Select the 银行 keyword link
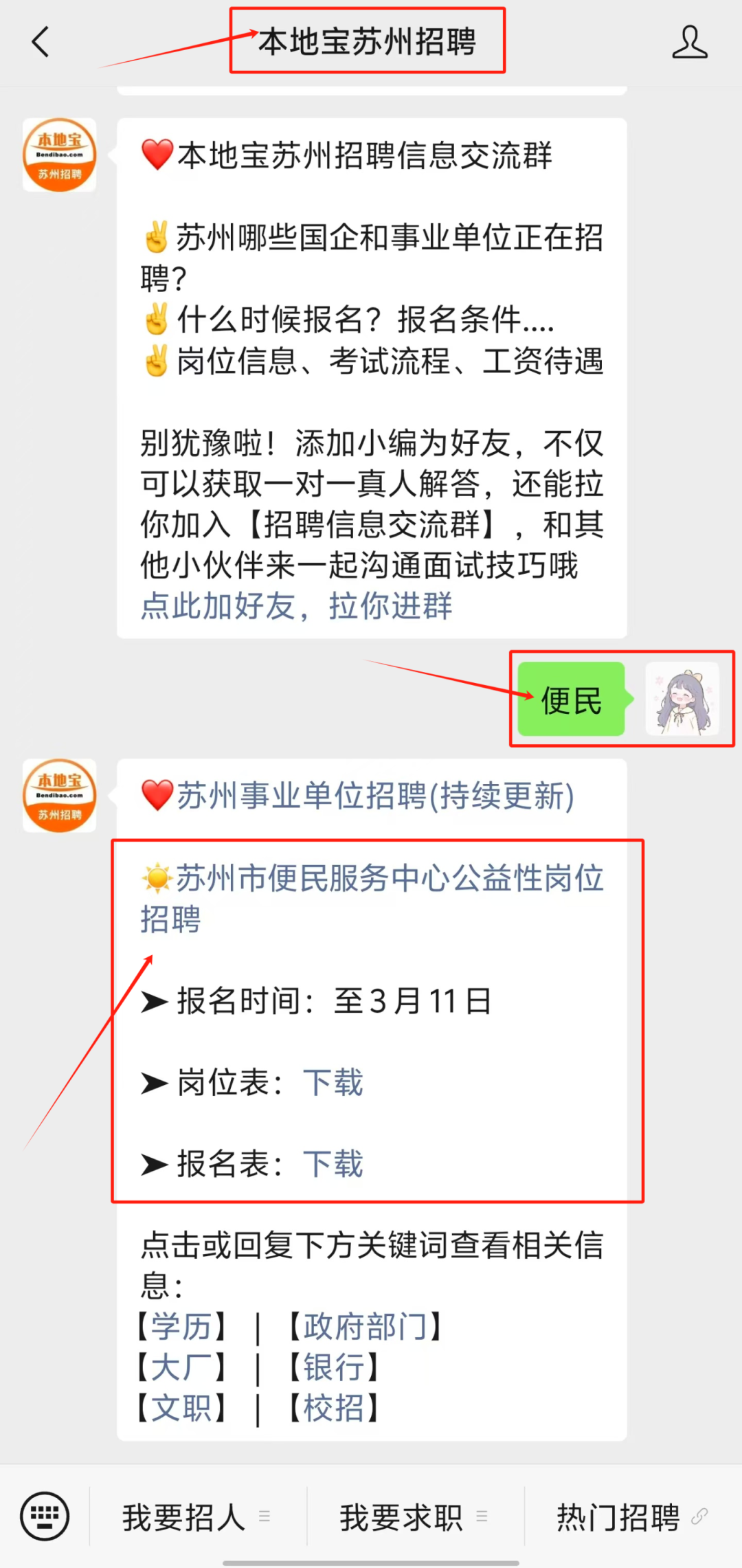742x1568 pixels. pos(334,1367)
